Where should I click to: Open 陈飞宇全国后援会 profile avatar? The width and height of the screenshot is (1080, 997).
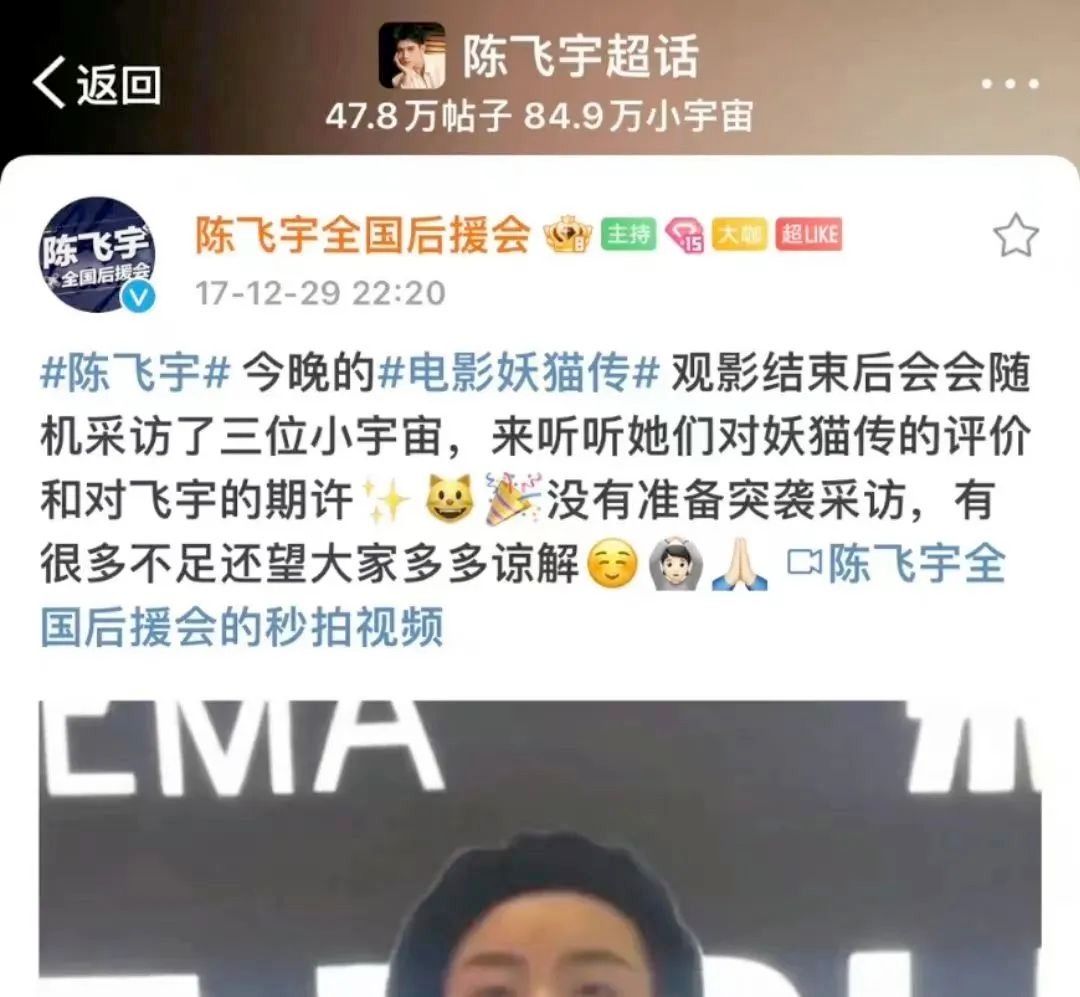99,254
